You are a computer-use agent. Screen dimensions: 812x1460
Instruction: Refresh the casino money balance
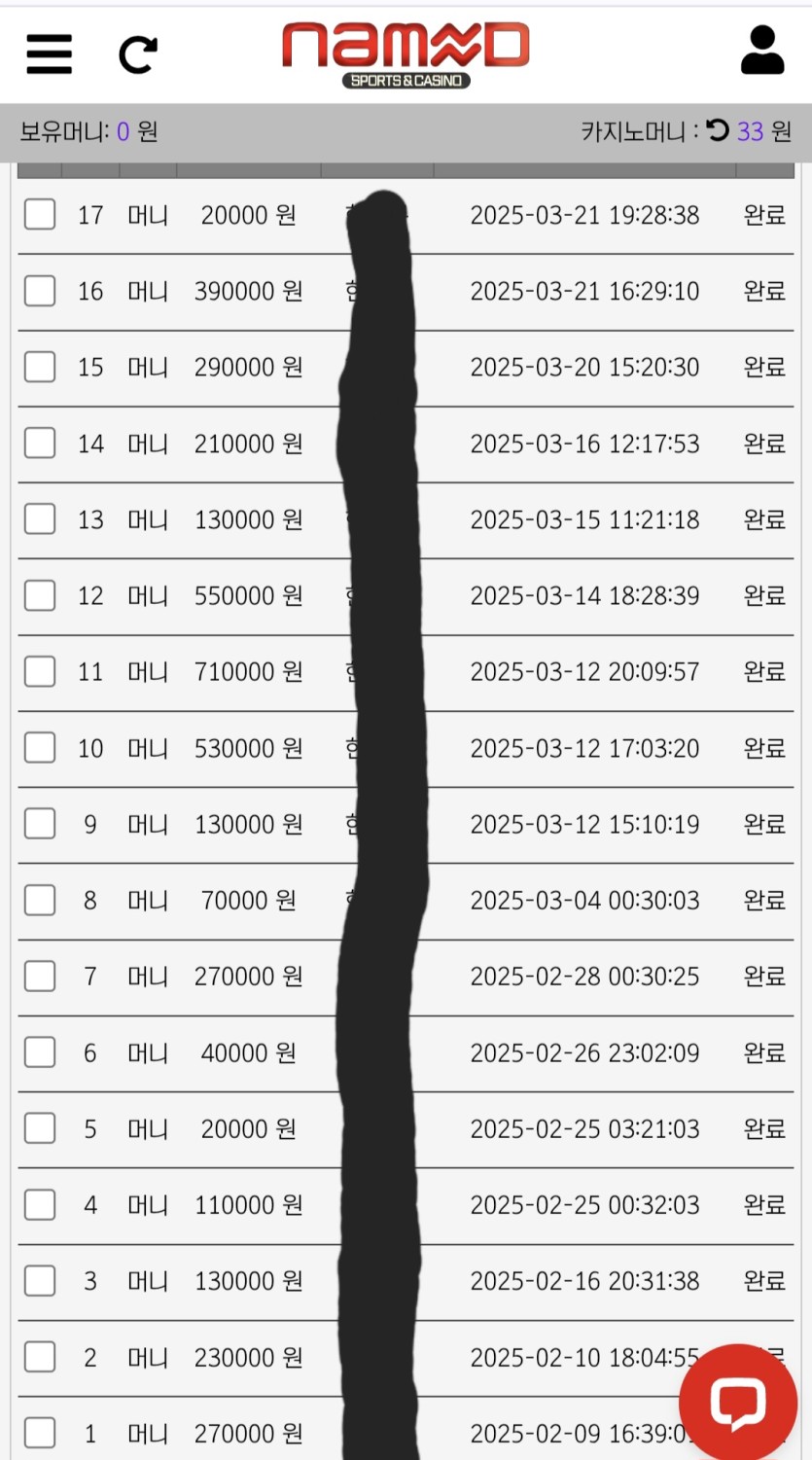[x=718, y=130]
